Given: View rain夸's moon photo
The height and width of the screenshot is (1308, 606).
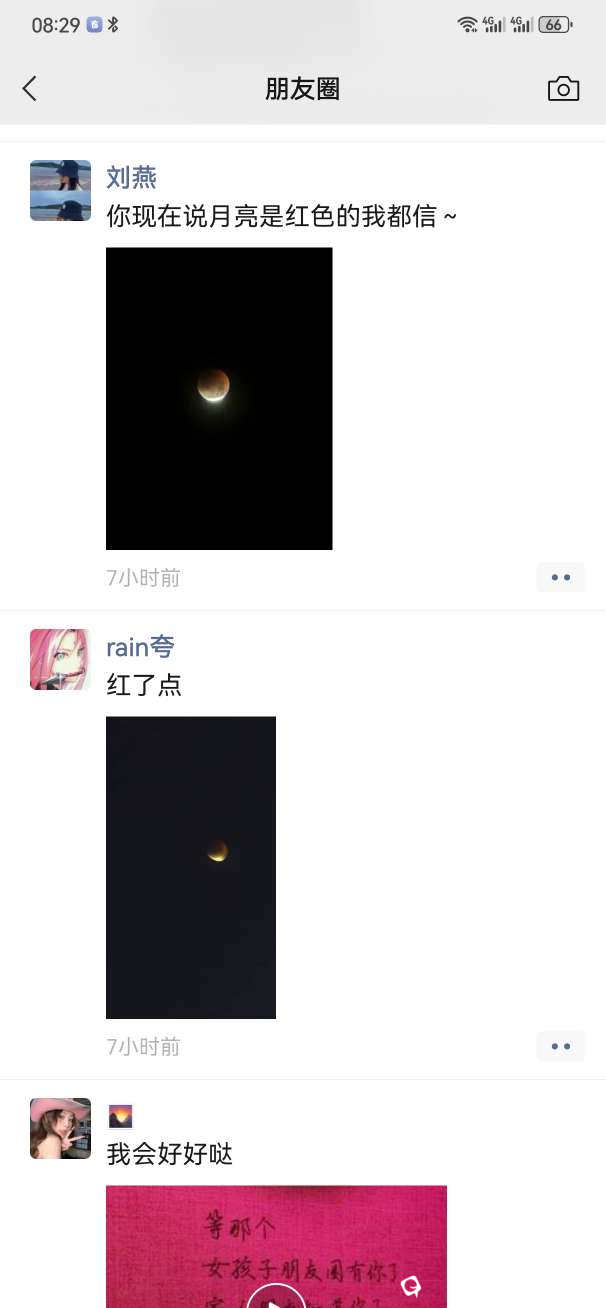Looking at the screenshot, I should (191, 867).
